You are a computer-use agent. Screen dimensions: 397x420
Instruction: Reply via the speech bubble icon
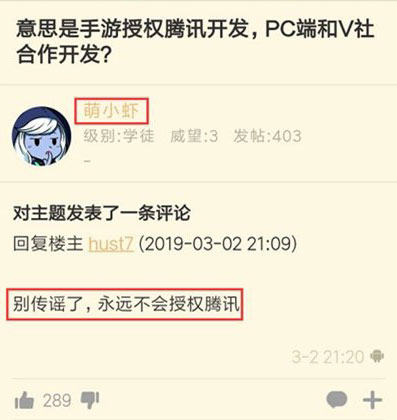pyautogui.click(x=337, y=399)
